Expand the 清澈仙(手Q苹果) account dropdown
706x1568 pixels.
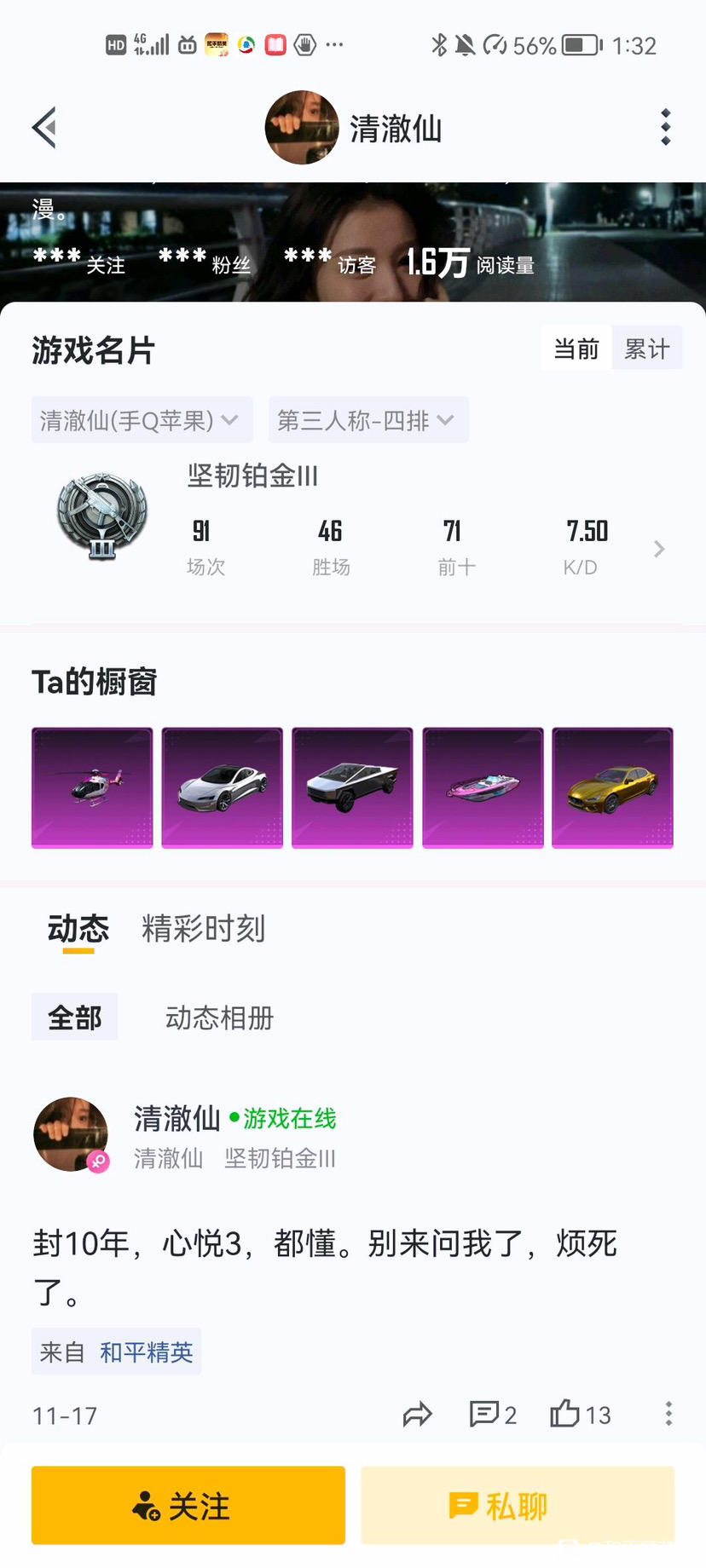click(141, 420)
